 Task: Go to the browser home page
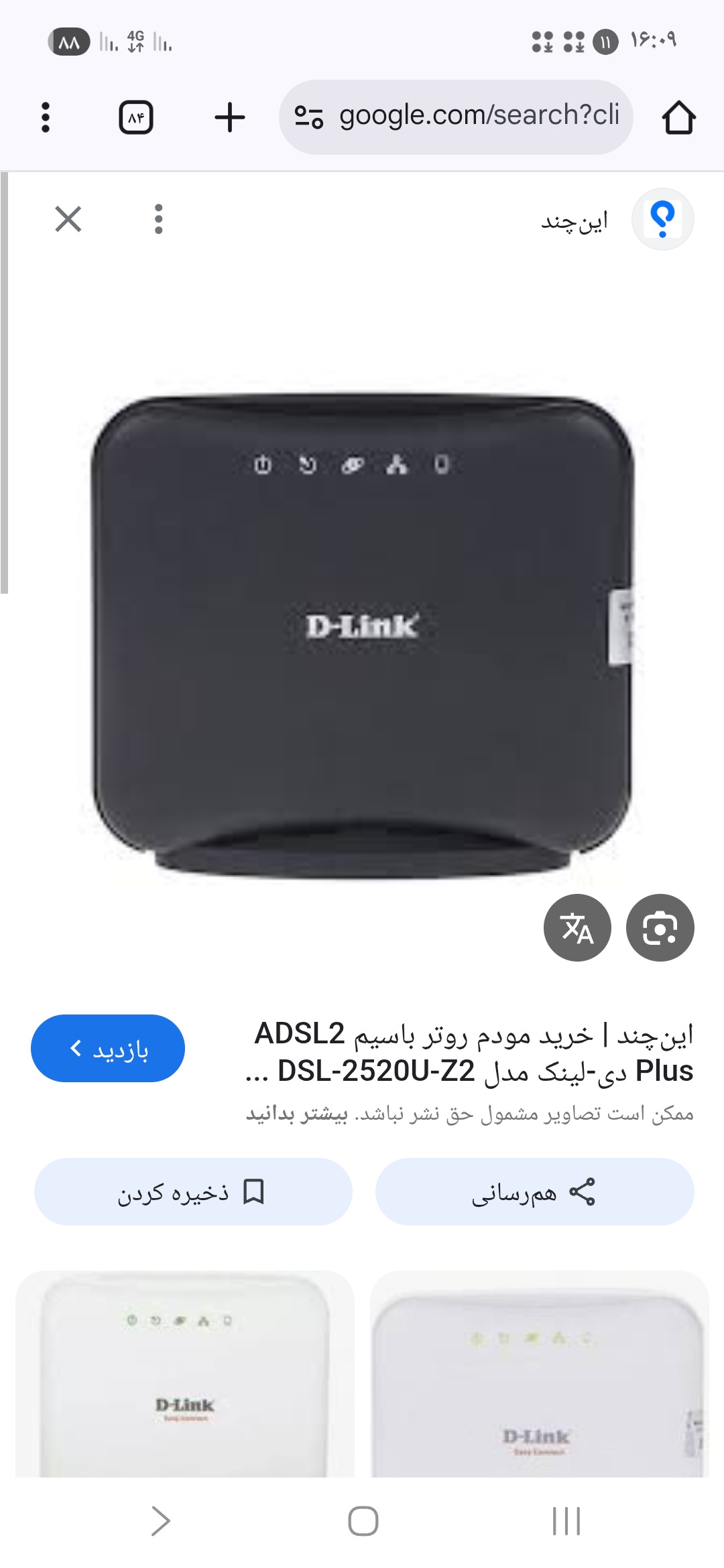point(678,118)
